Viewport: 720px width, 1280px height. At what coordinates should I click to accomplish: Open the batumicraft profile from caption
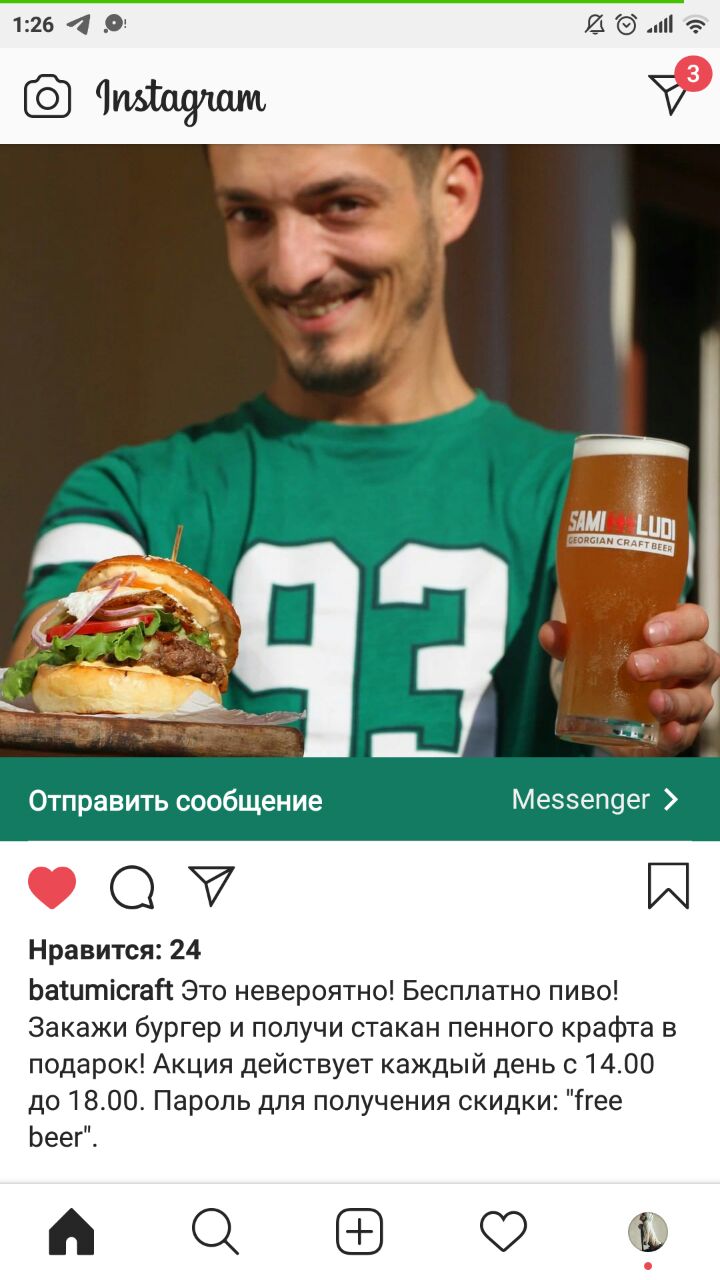coord(101,991)
